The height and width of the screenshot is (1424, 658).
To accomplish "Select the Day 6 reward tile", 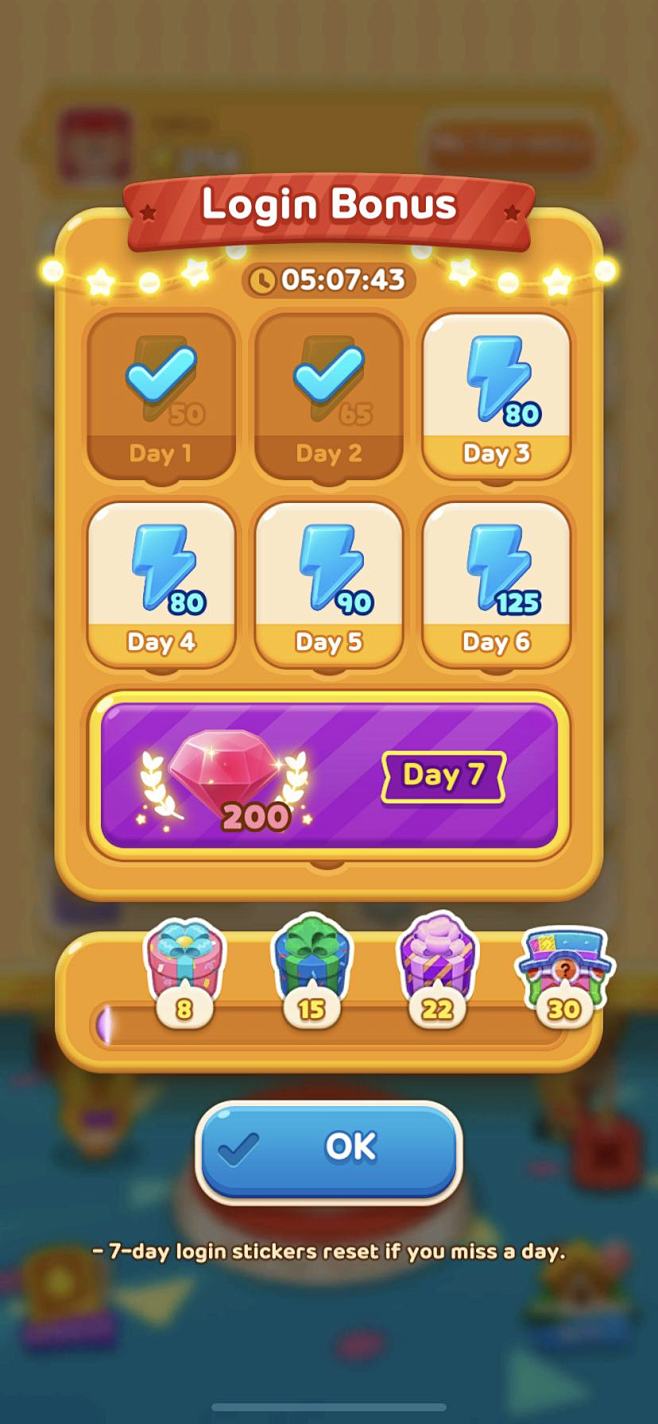I will (496, 583).
